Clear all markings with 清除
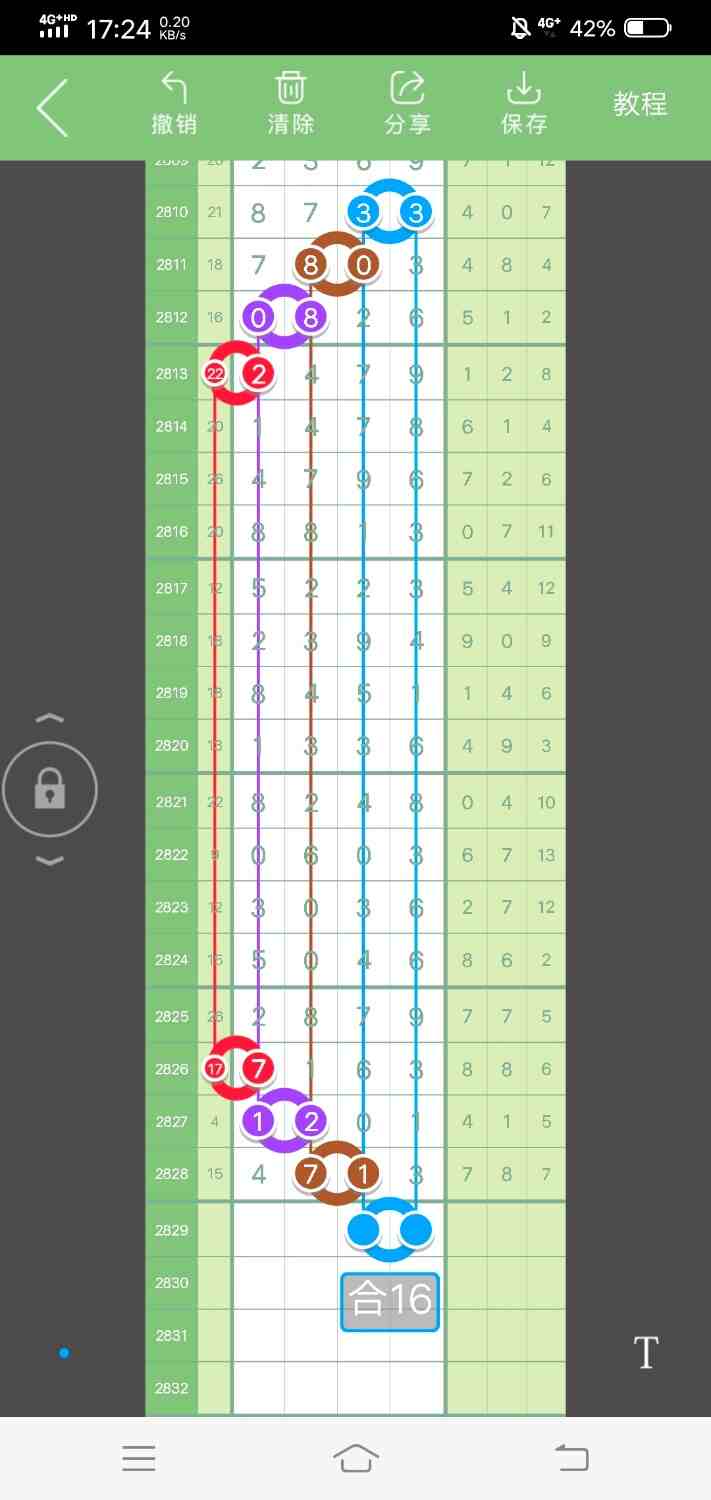This screenshot has height=1500, width=711. (x=291, y=104)
